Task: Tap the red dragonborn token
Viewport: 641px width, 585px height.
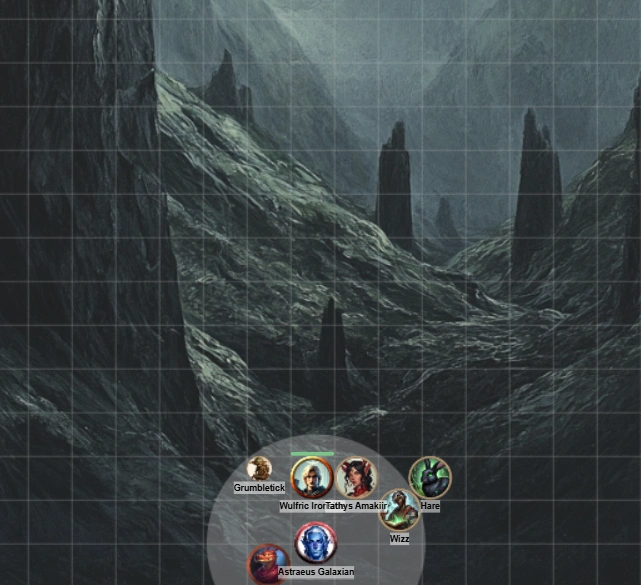Action: [267, 564]
